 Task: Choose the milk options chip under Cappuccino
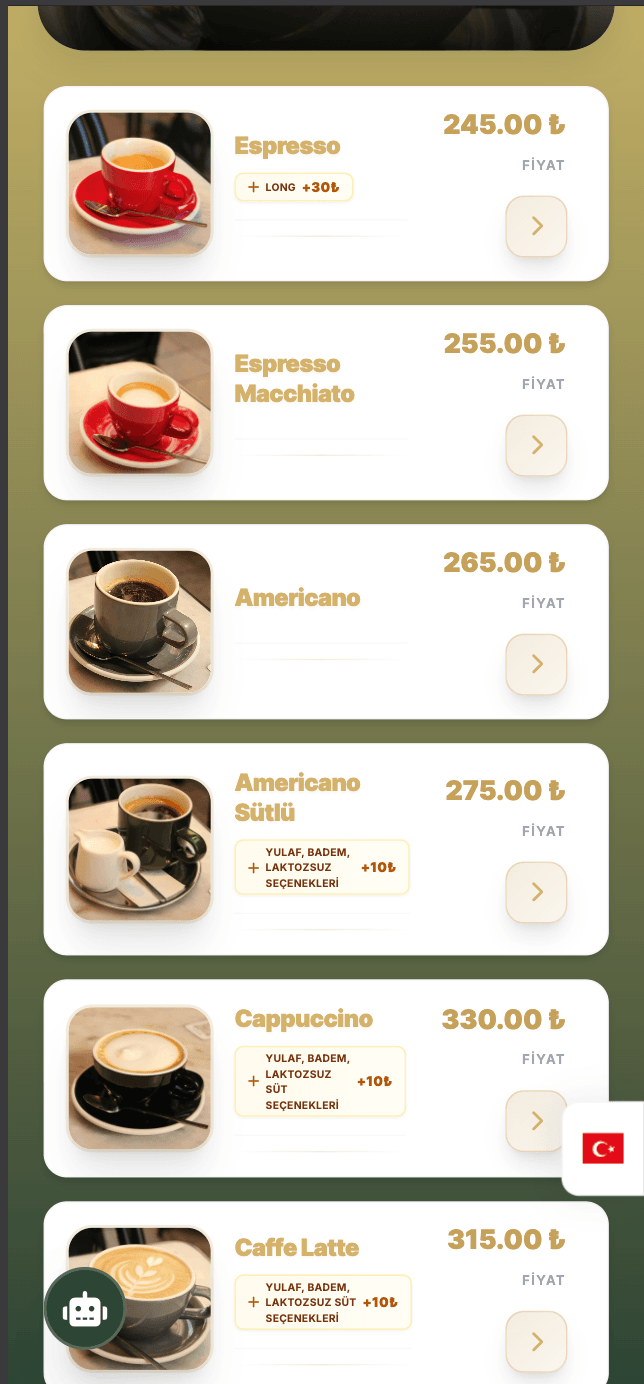(x=320, y=1081)
